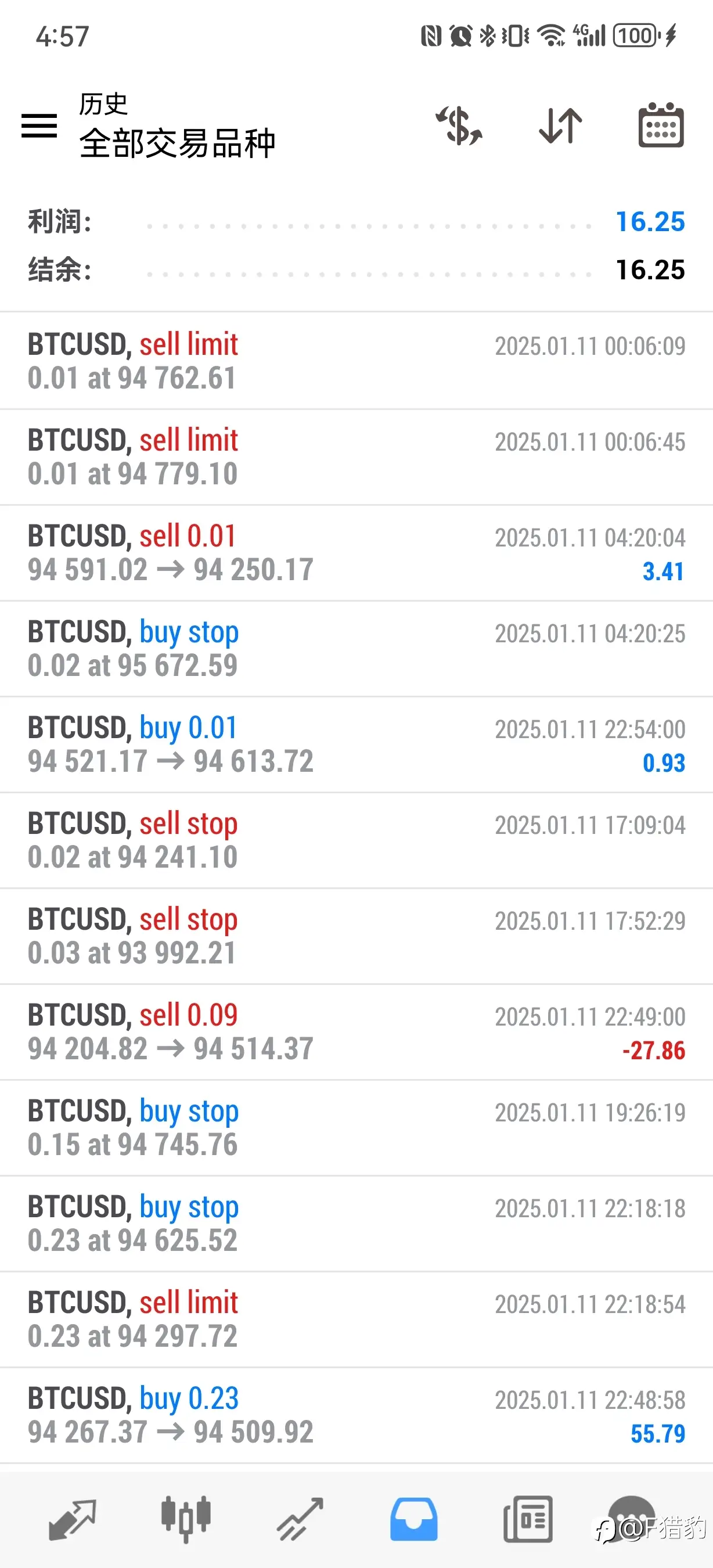This screenshot has height=1568, width=713.
Task: Tap the currency symbol filter icon
Action: (459, 125)
